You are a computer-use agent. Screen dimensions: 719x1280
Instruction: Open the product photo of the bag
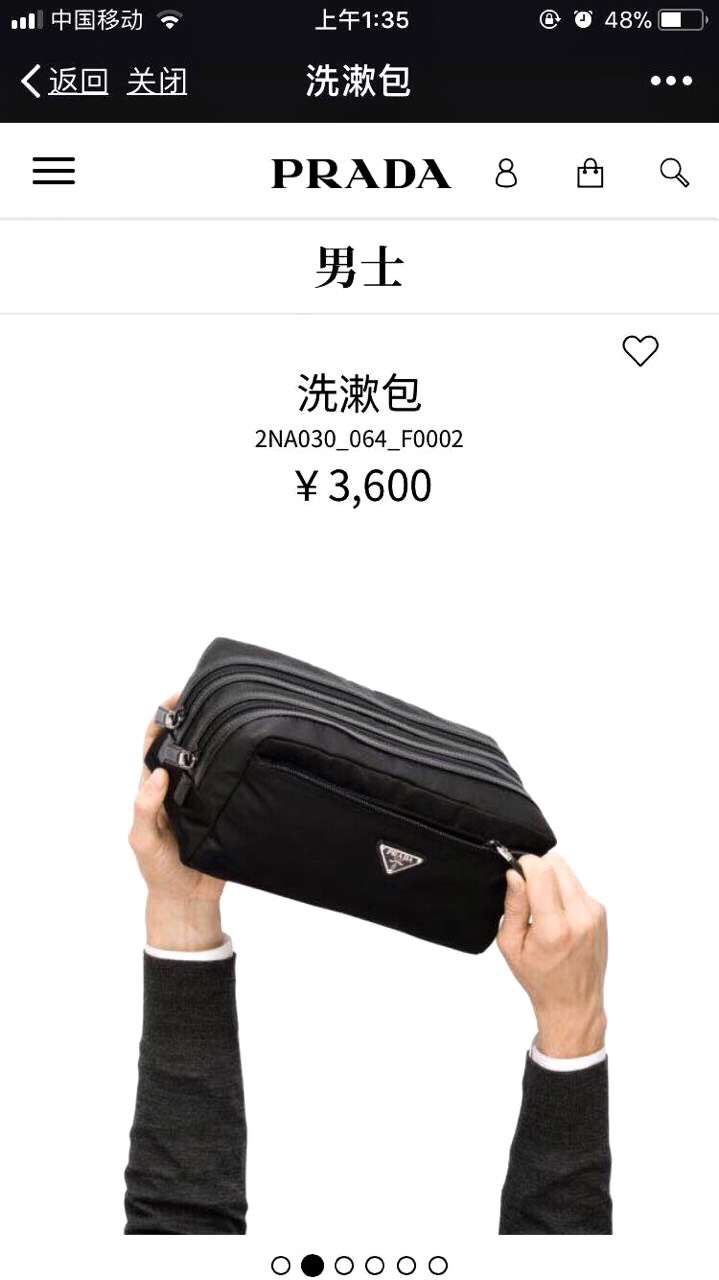[360, 880]
